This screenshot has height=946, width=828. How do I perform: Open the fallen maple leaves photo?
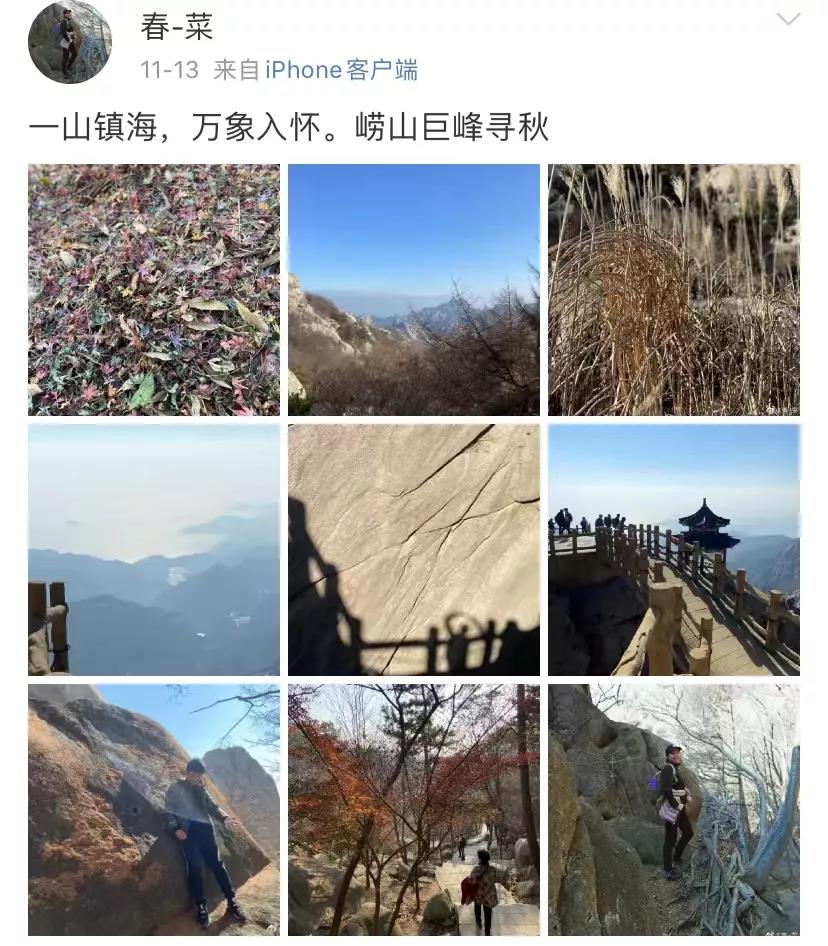click(154, 290)
